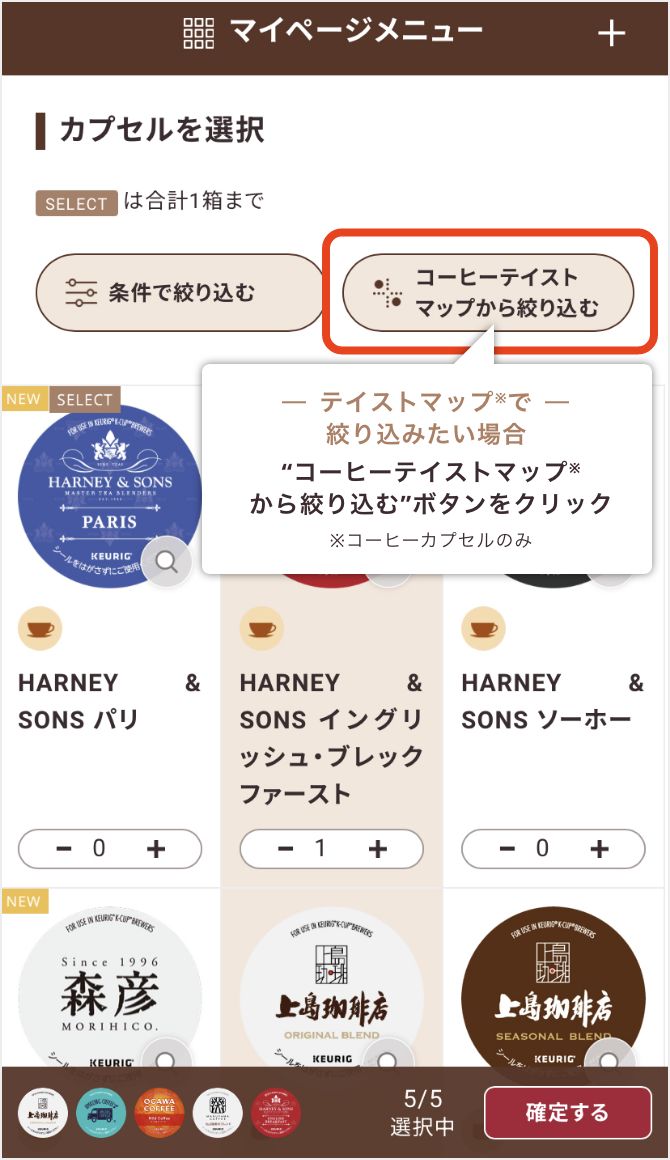Viewport: 670px width, 1160px height.
Task: Decrease quantity of HARNEY & SONS ソーホー
Action: coord(507,849)
